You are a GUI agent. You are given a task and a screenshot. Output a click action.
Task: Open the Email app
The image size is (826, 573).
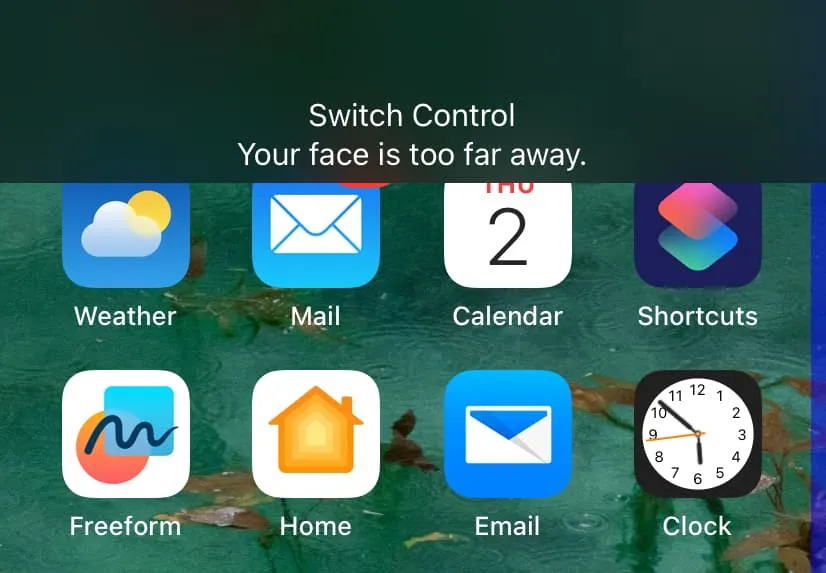point(507,434)
